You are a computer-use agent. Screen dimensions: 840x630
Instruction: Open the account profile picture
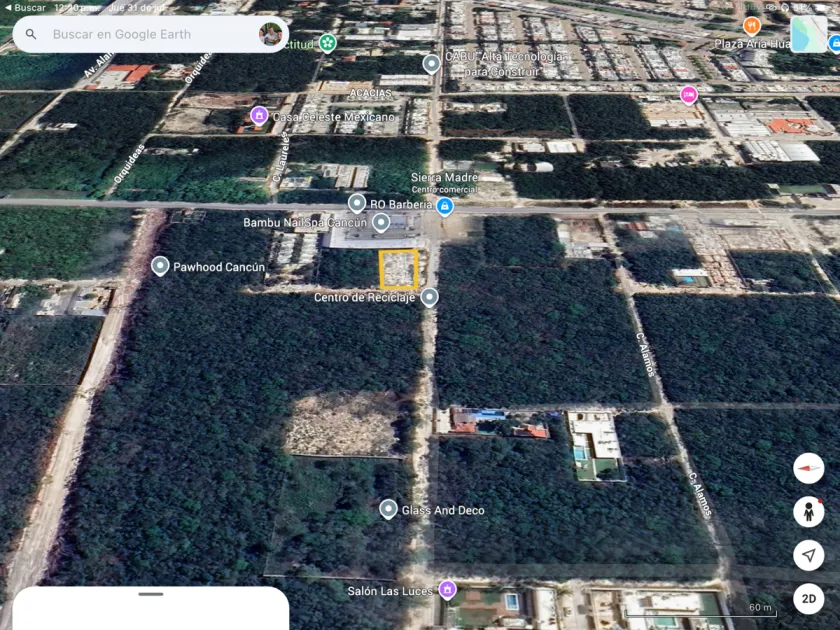point(270,34)
